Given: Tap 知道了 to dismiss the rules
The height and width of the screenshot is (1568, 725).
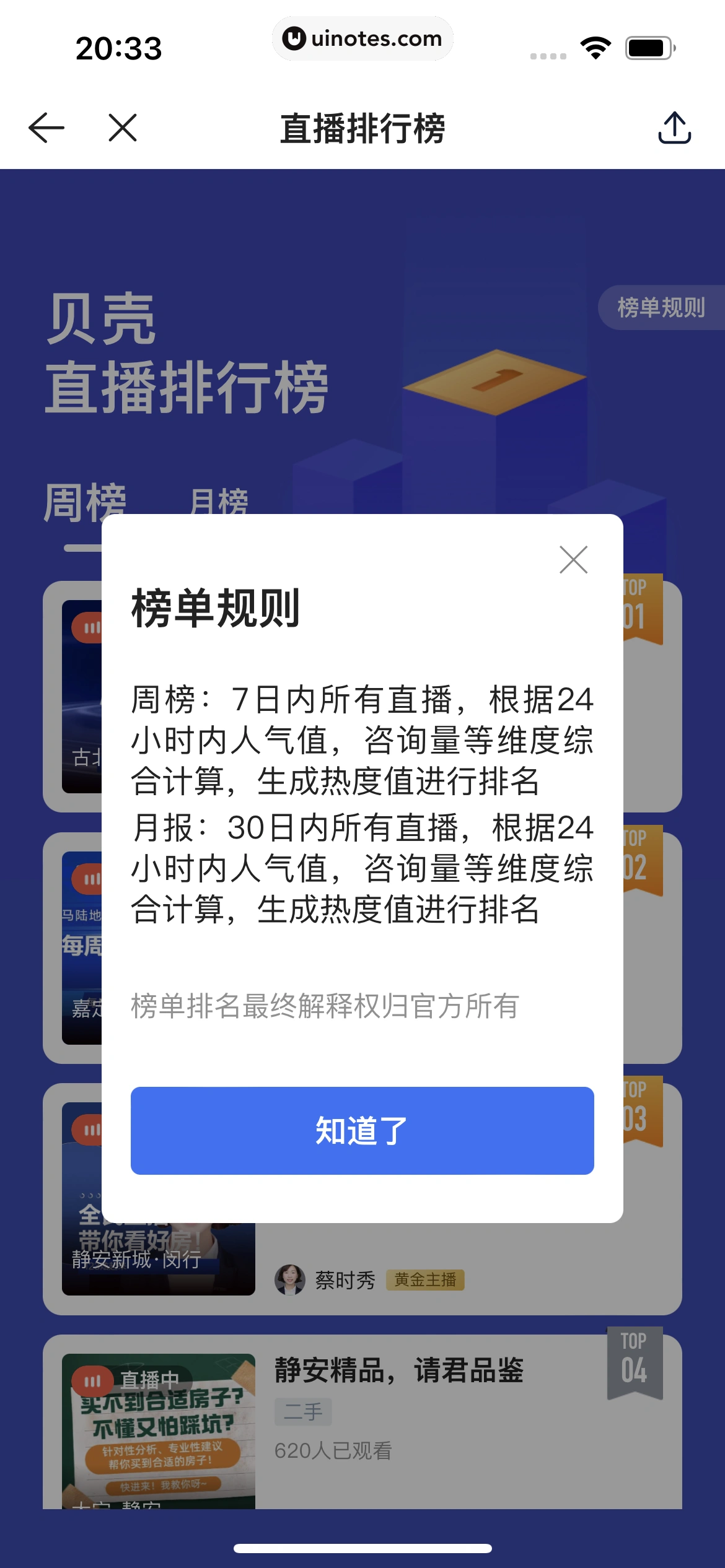Looking at the screenshot, I should (362, 1130).
